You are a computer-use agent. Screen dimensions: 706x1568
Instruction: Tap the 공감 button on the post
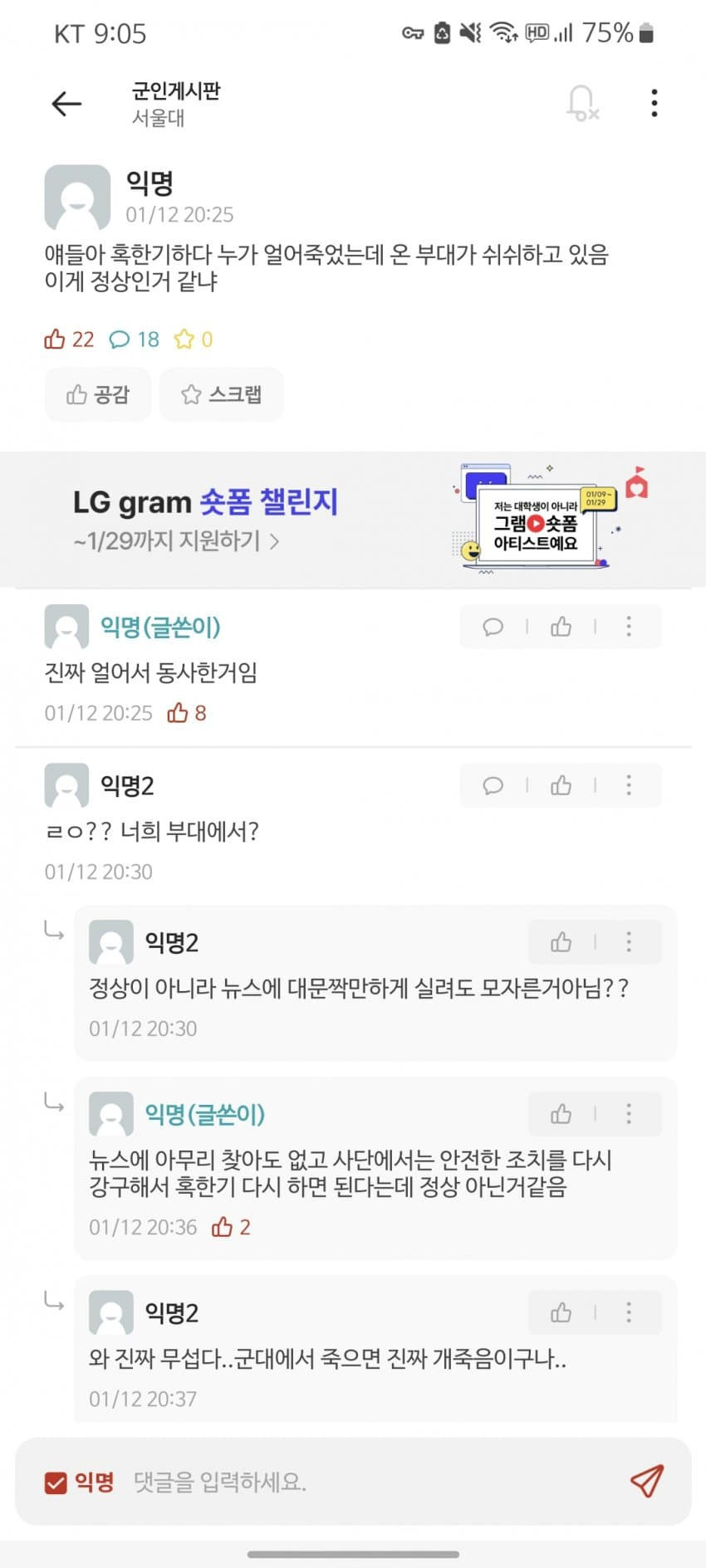coord(97,394)
